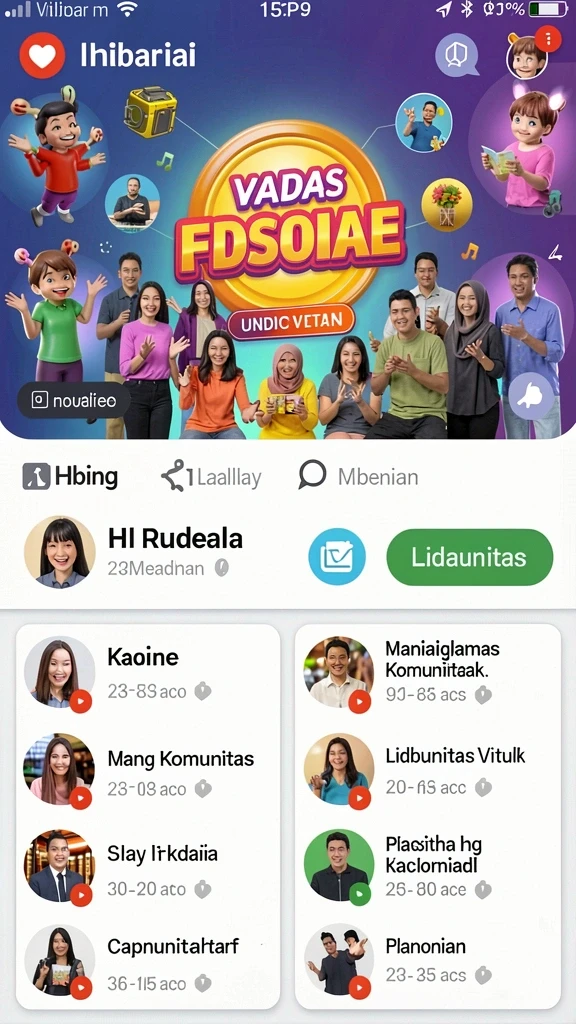Tap the noualieo chip on the banner

point(73,400)
